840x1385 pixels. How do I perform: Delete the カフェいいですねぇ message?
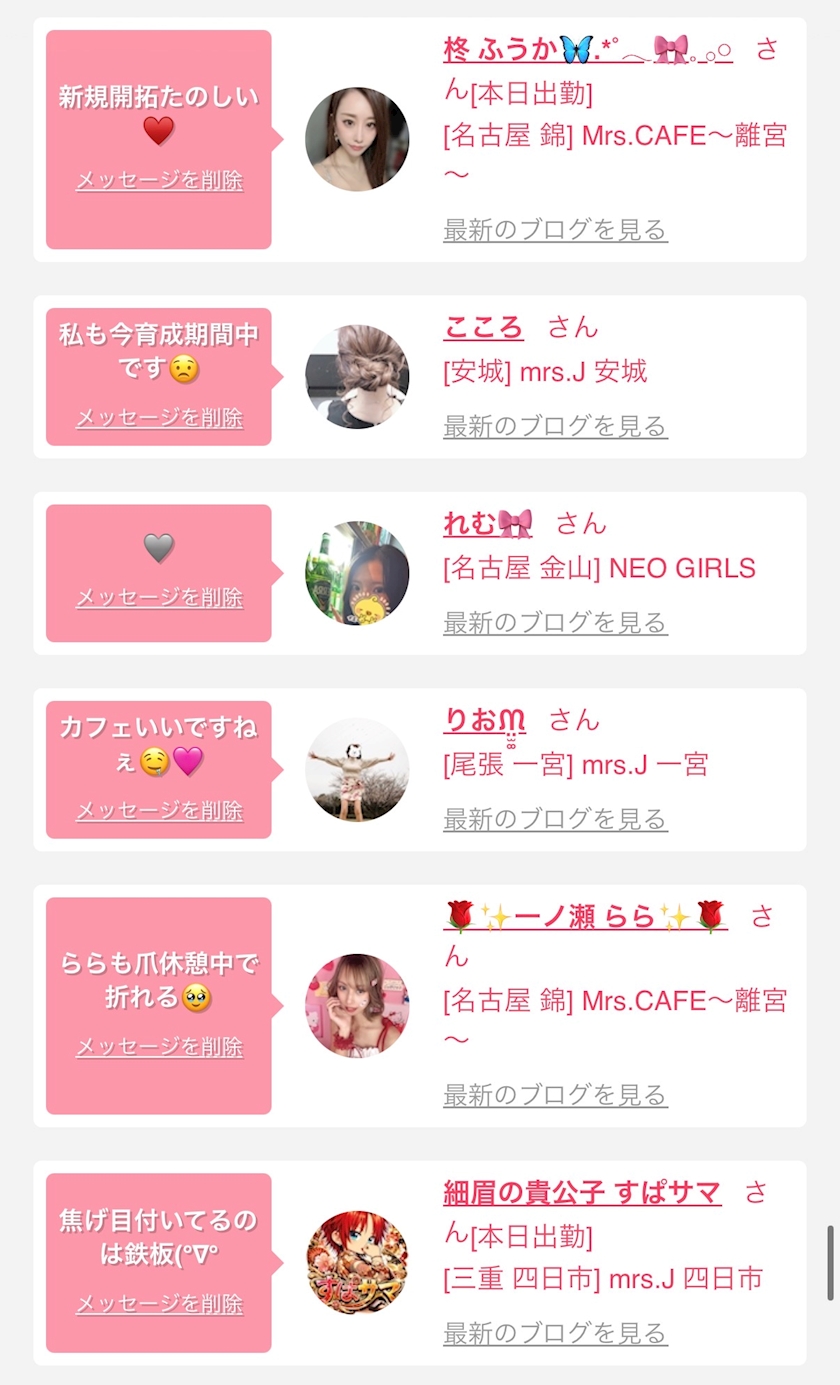click(159, 811)
